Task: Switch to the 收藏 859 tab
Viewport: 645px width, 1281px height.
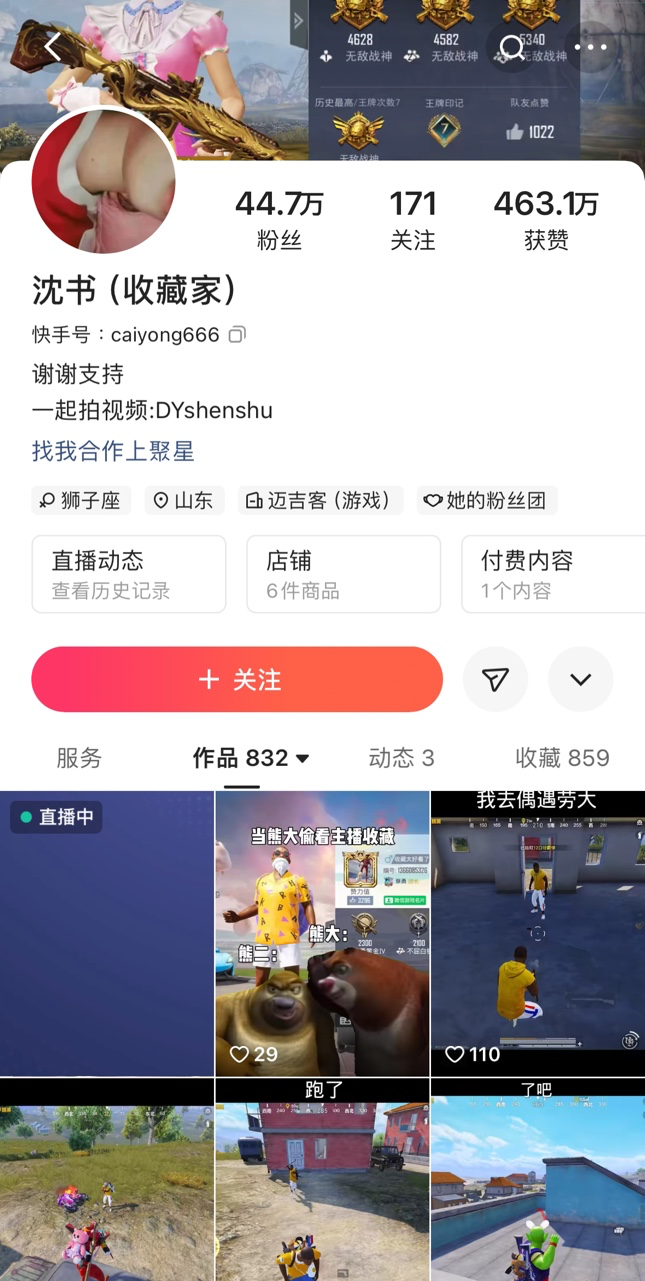Action: click(562, 758)
